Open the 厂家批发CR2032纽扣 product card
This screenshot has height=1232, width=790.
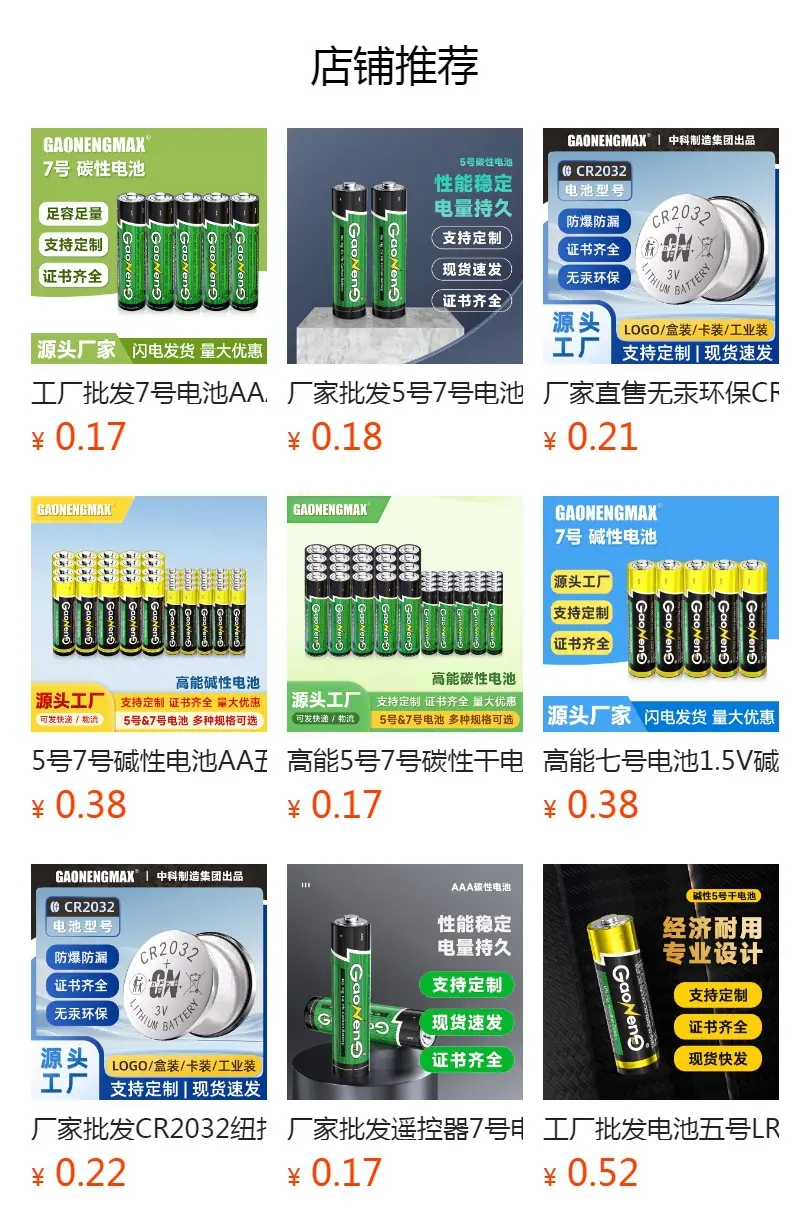coord(149,1027)
